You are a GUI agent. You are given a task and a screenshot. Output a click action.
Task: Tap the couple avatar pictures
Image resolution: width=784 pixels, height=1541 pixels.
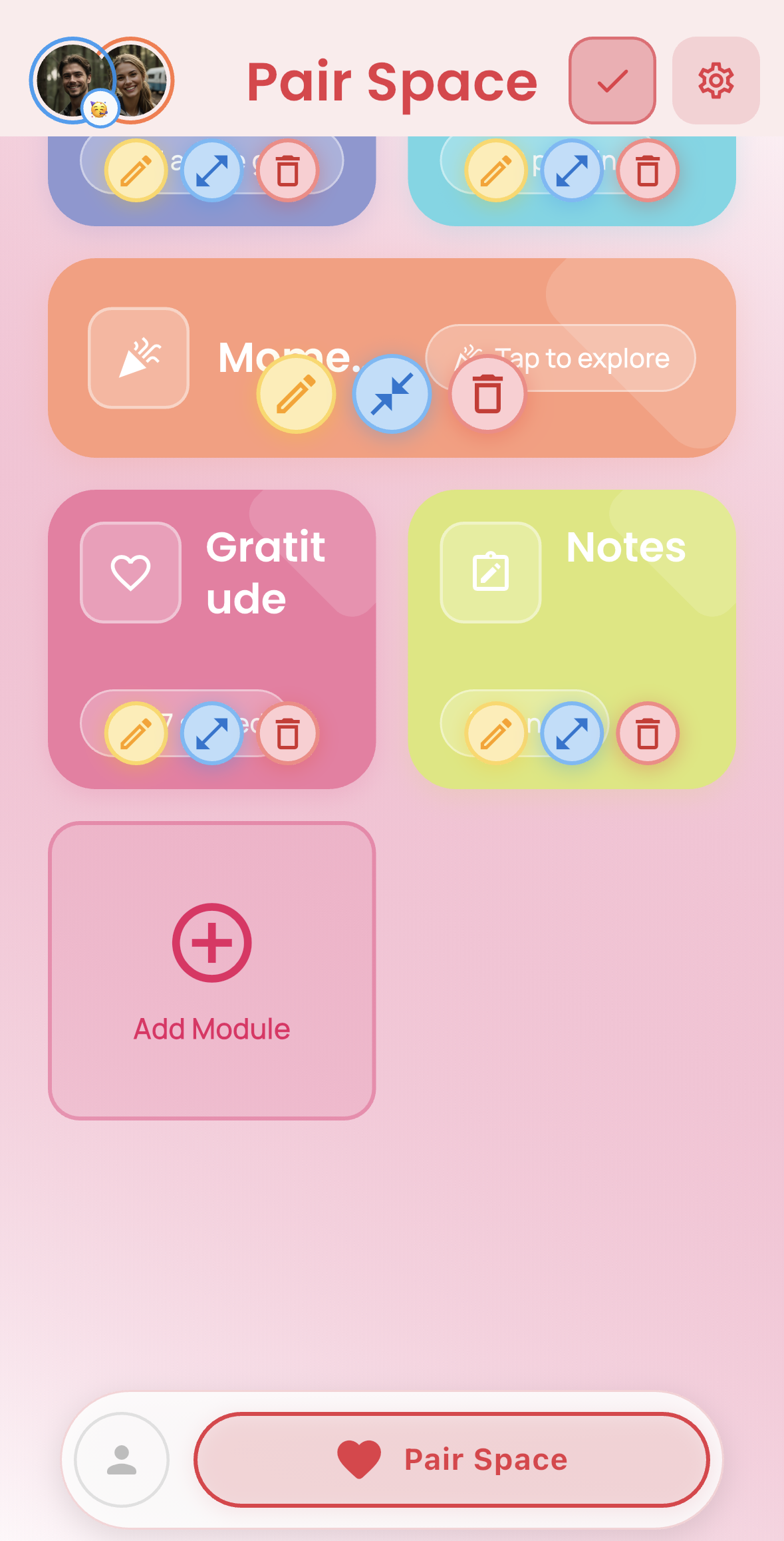pos(102,80)
